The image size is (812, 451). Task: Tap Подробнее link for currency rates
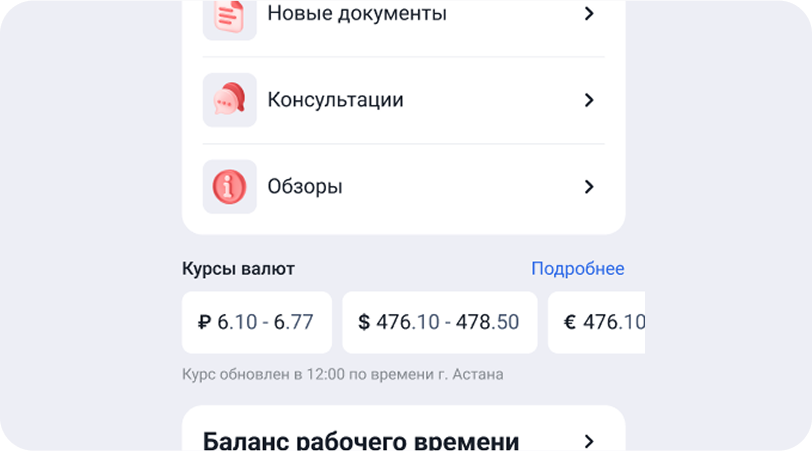pyautogui.click(x=577, y=269)
